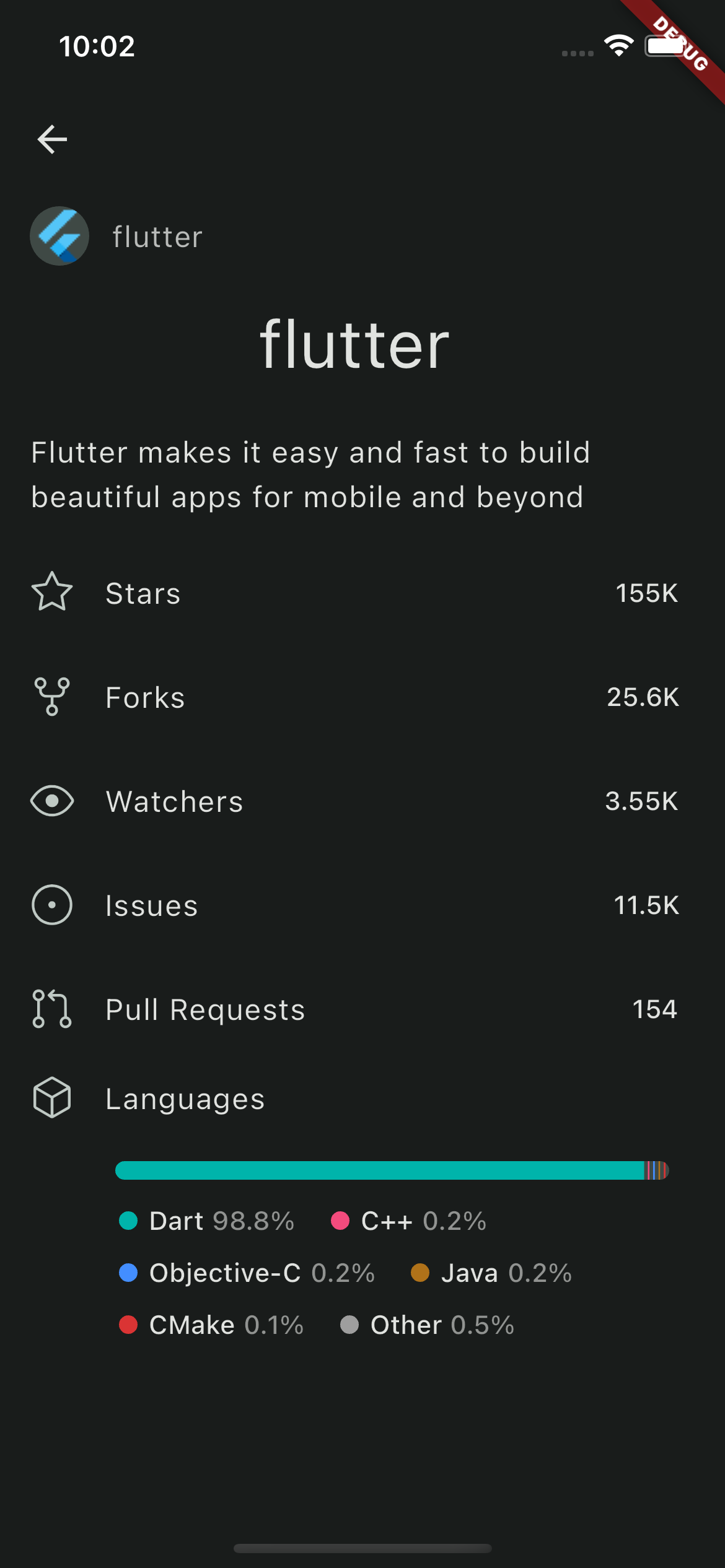Select the fork icon beside Forks
This screenshot has height=1568, width=725.
(x=52, y=697)
